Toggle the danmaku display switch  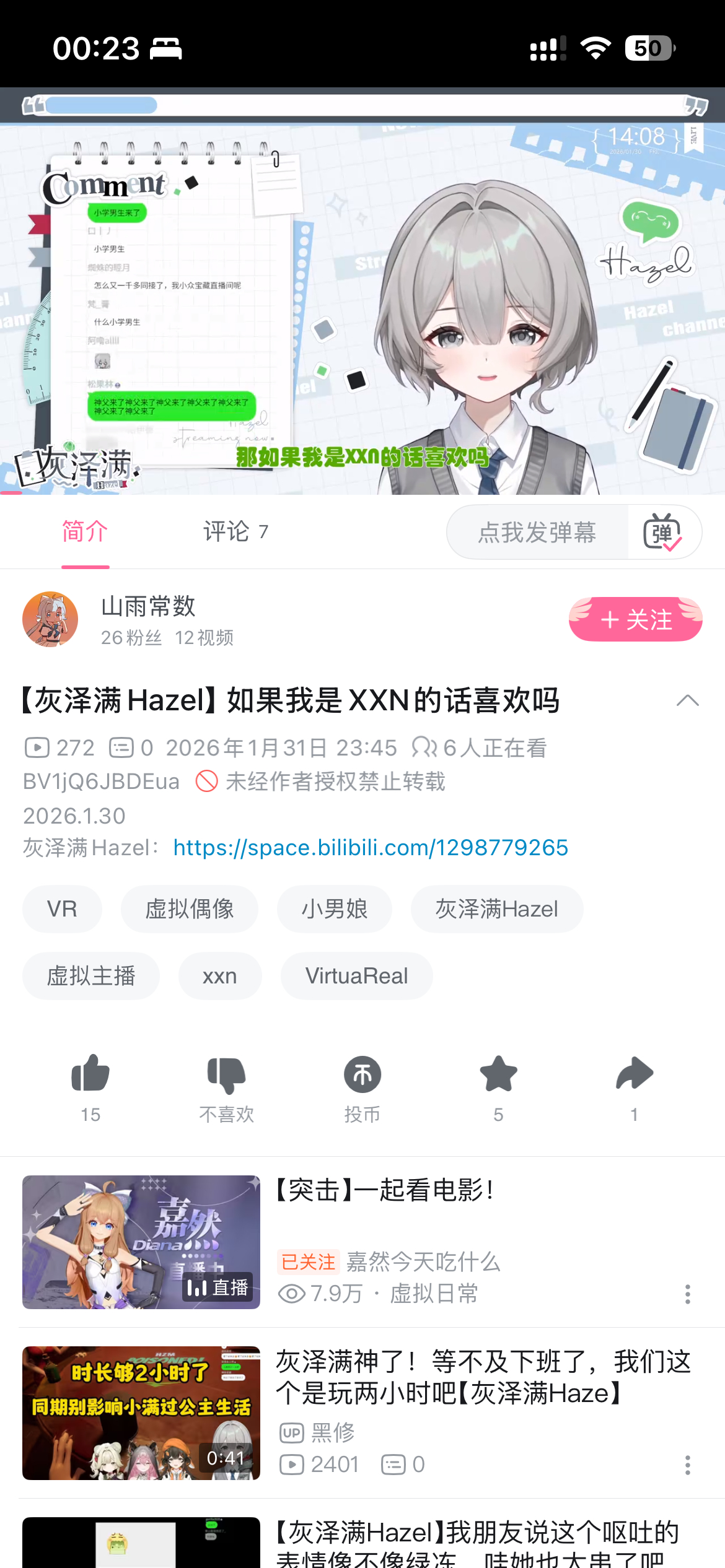tap(663, 532)
